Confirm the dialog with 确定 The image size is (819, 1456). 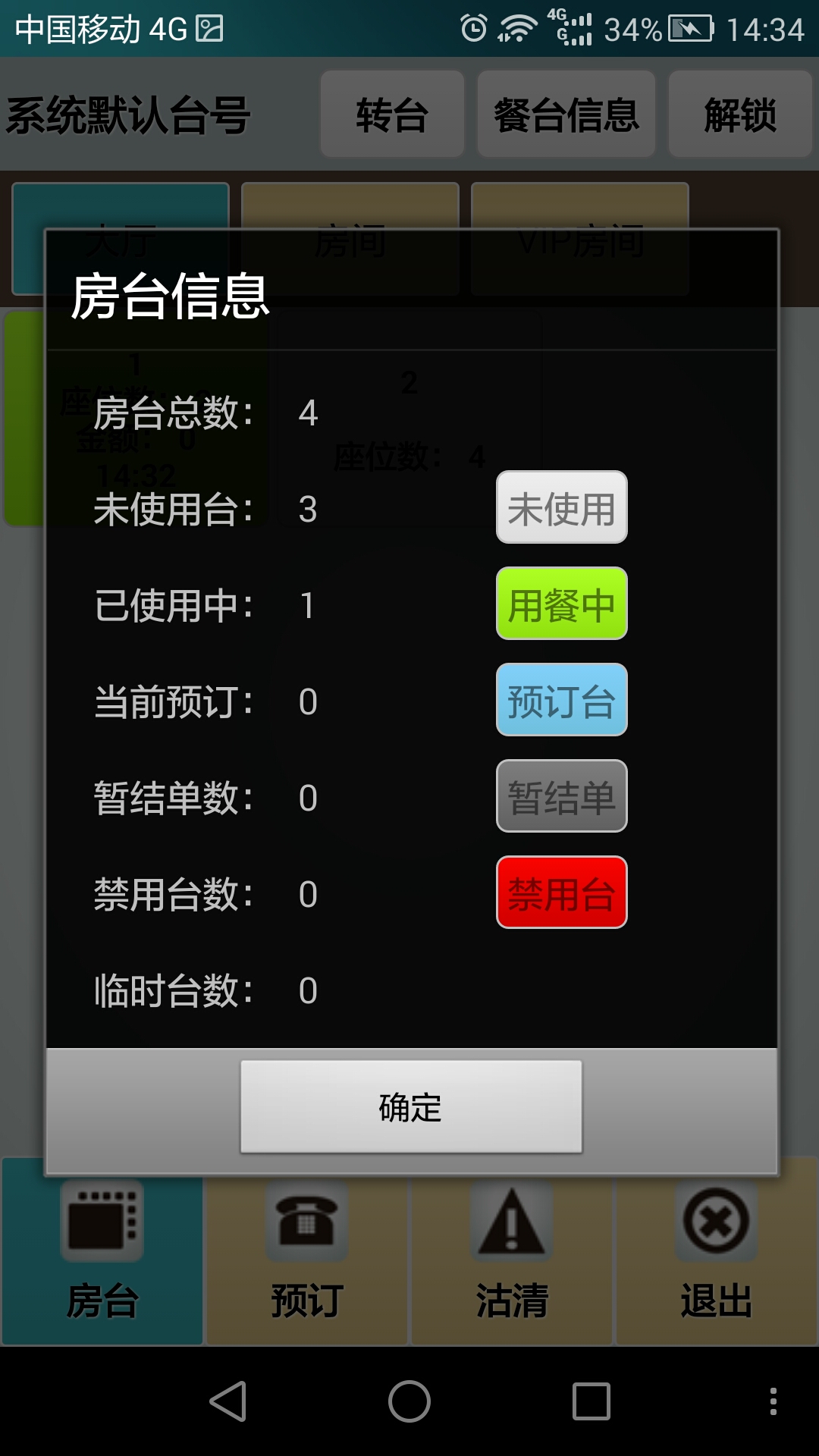pyautogui.click(x=411, y=1107)
